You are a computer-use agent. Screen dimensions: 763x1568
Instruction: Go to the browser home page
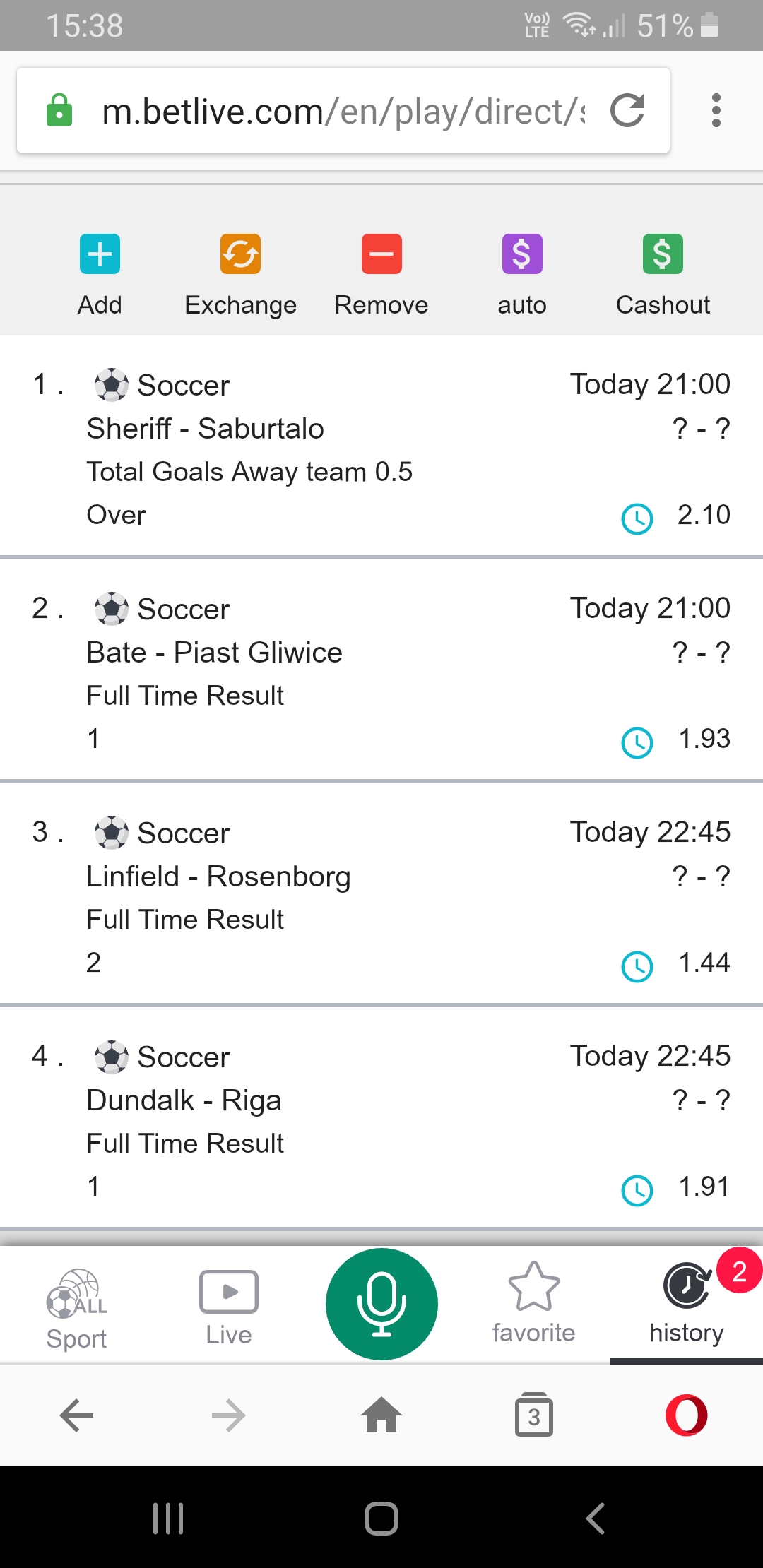pyautogui.click(x=381, y=1415)
